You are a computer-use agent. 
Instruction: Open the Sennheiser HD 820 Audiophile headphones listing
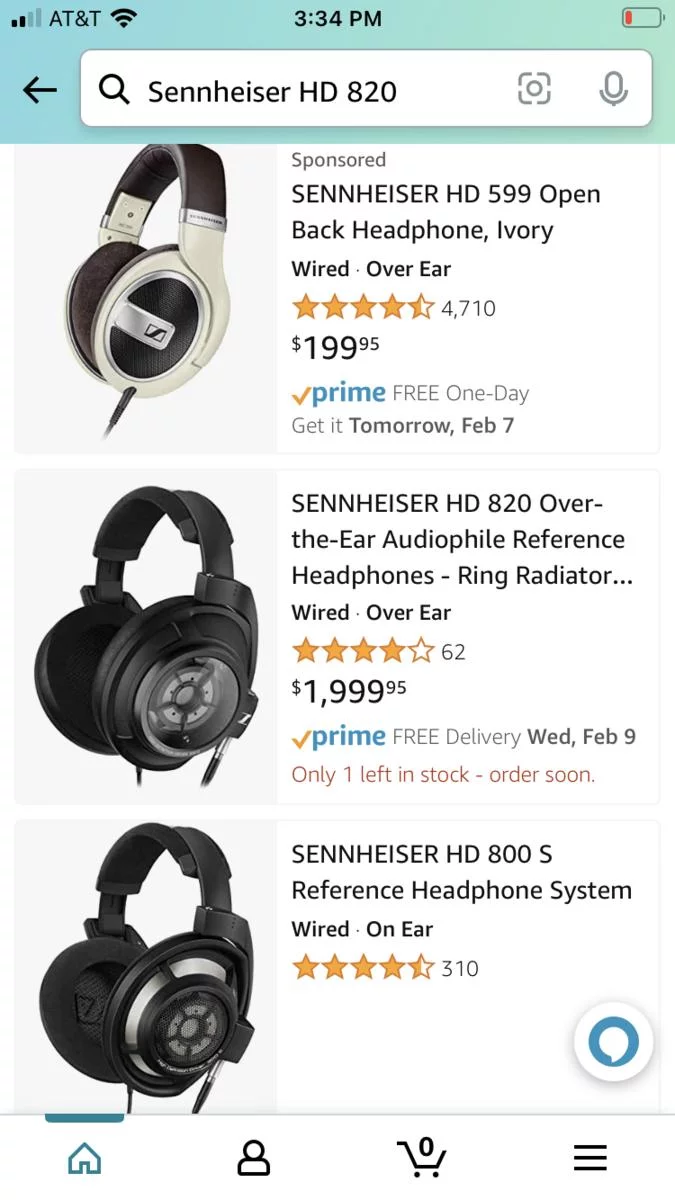462,539
